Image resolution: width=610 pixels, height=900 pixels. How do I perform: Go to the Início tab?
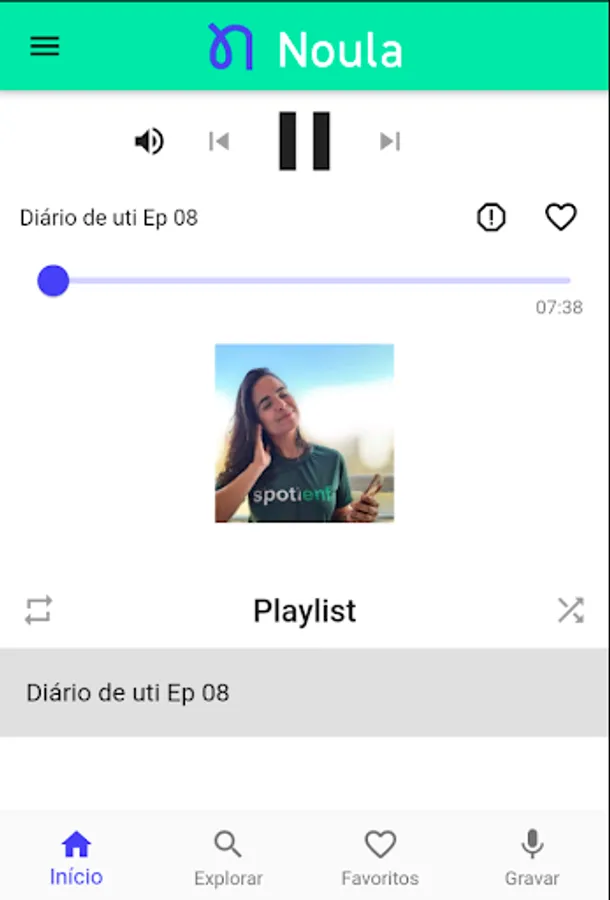click(76, 858)
